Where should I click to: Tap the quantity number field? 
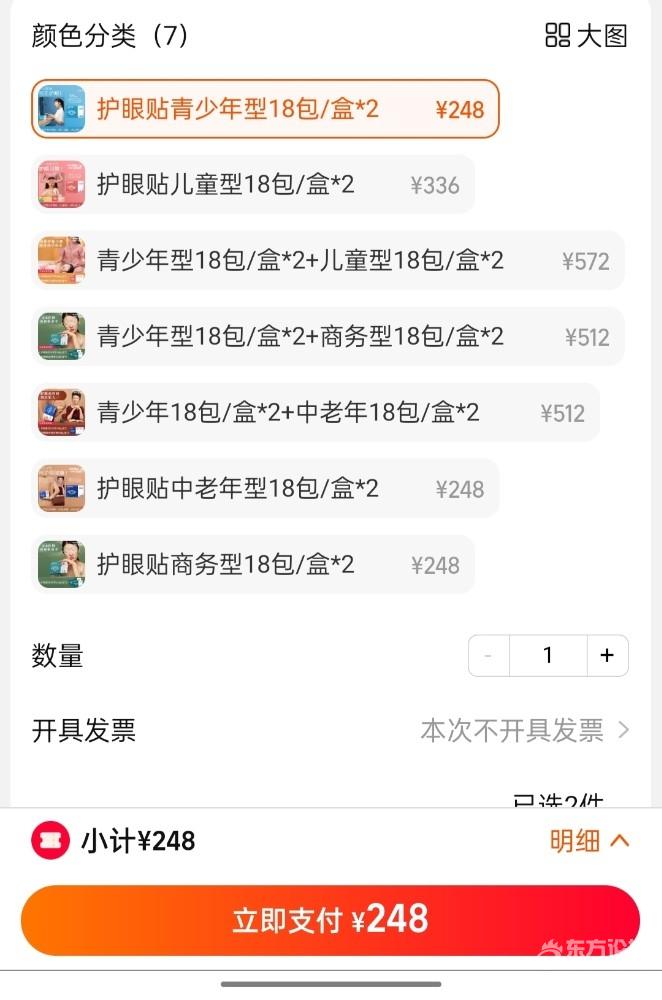(547, 656)
